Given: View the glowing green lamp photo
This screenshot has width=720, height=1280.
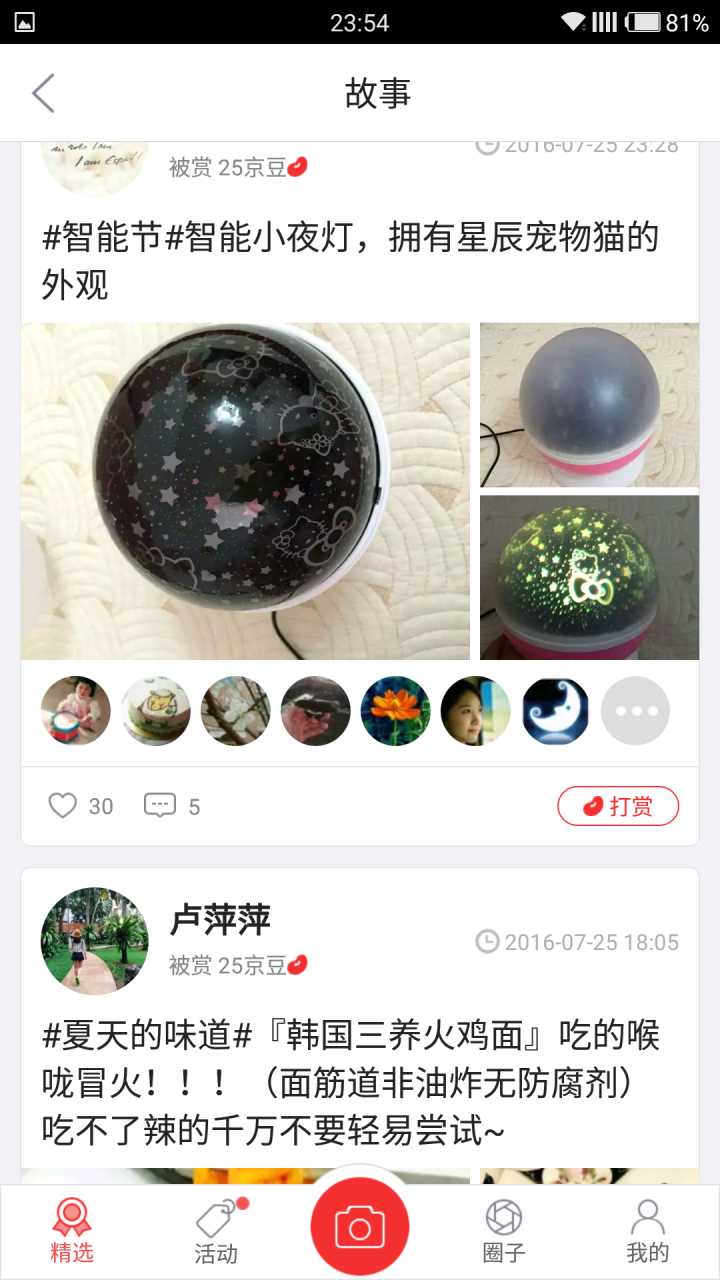Looking at the screenshot, I should point(589,577).
